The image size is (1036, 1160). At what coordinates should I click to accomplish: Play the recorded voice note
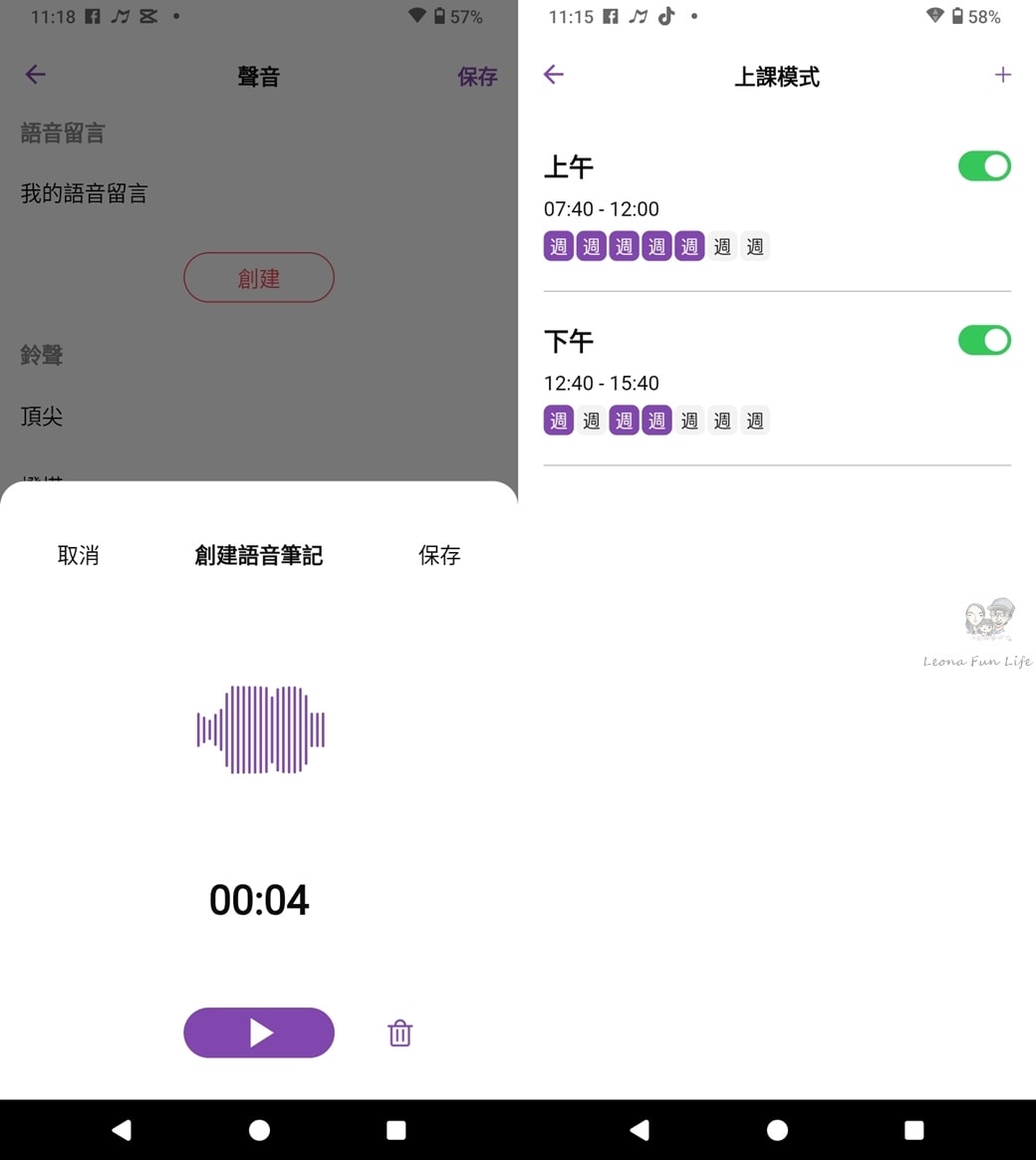(259, 1032)
